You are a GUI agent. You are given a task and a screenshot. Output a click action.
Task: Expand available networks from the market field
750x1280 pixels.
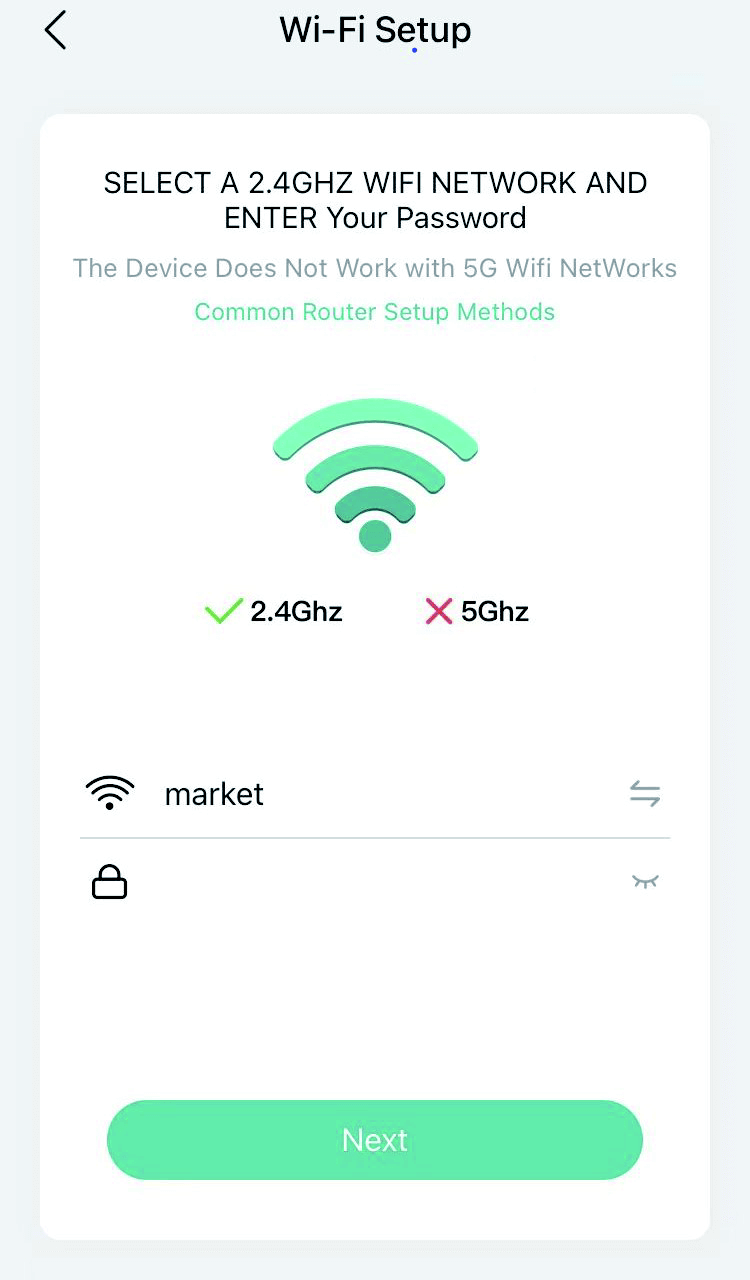644,793
